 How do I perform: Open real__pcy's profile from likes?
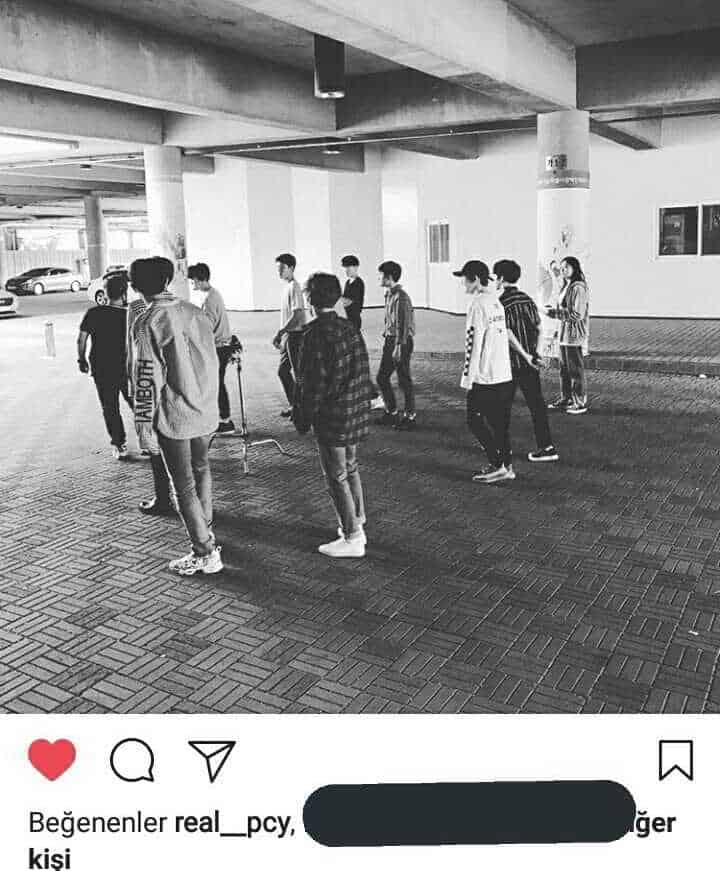pos(231,823)
